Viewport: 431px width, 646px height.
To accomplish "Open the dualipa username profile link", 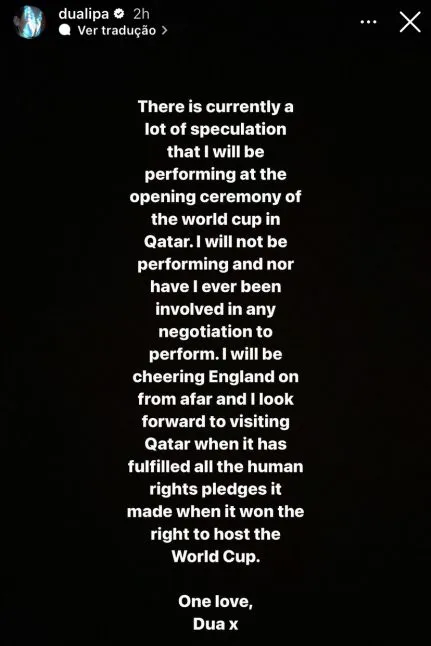I will pos(84,14).
